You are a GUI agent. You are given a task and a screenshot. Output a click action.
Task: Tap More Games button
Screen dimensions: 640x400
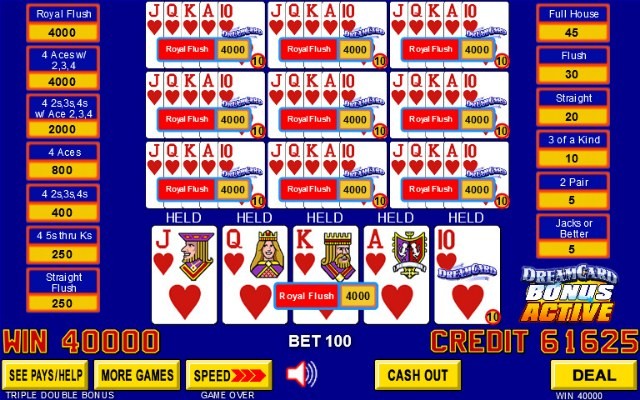coord(137,375)
